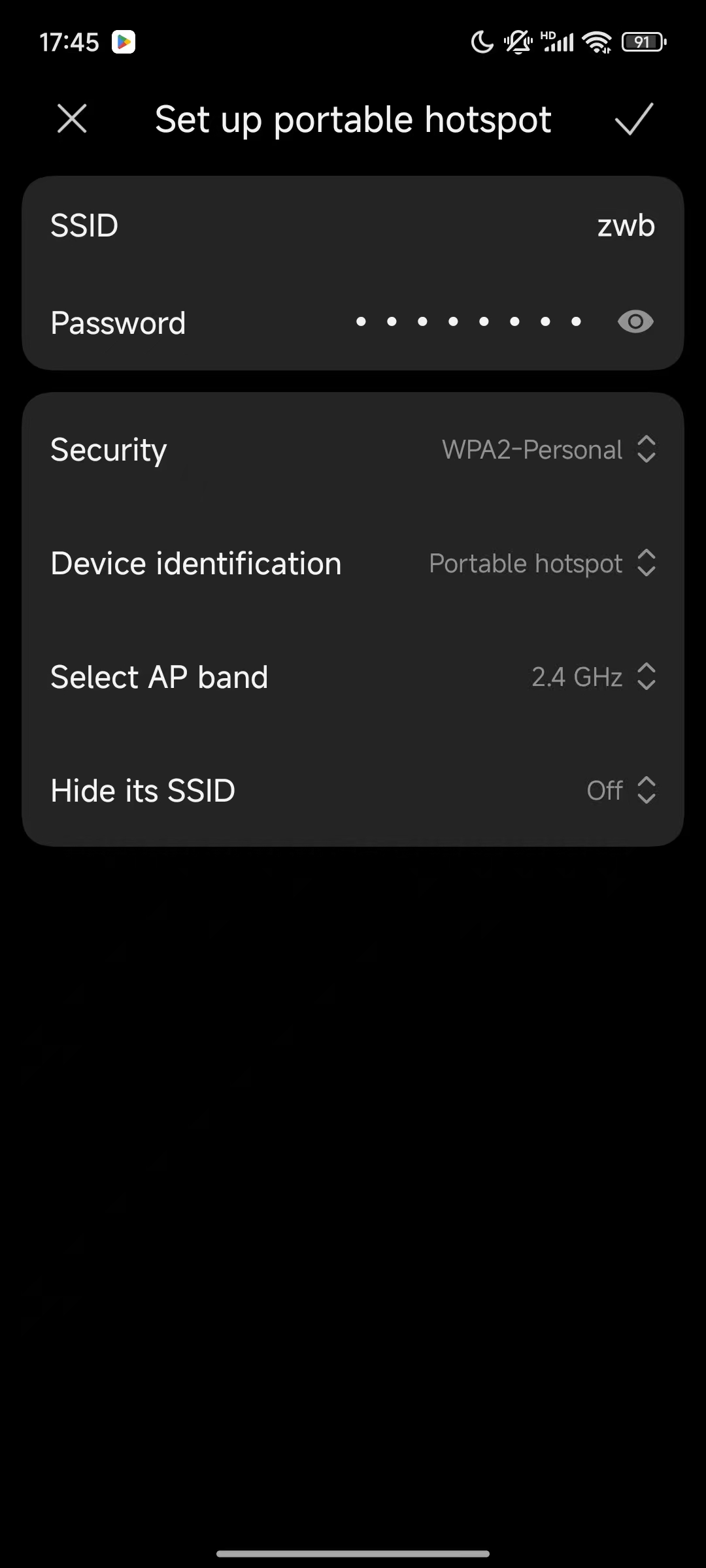Change Device identification from Portable hotspot
This screenshot has height=1568, width=706.
coord(353,563)
